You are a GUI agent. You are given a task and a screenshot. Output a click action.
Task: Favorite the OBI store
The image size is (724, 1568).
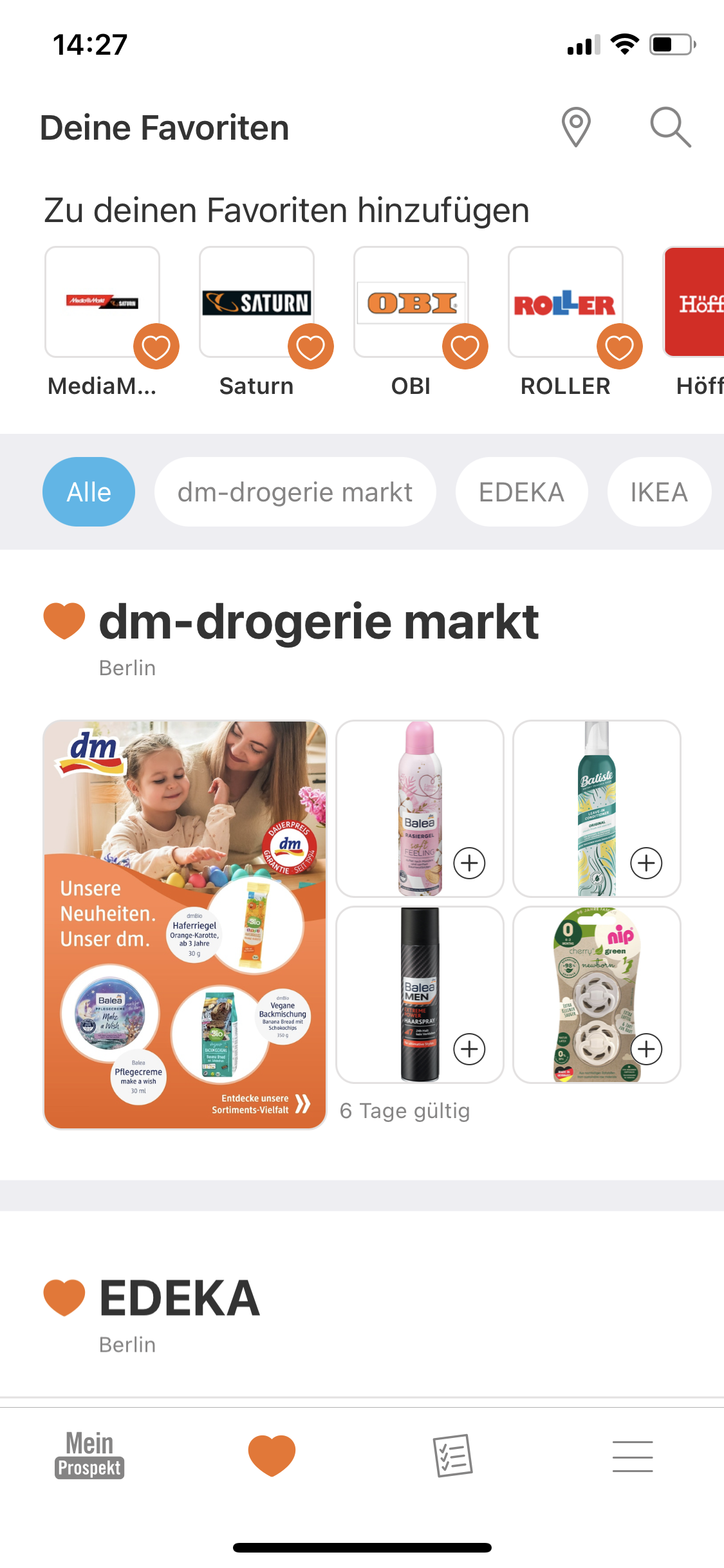(x=465, y=346)
